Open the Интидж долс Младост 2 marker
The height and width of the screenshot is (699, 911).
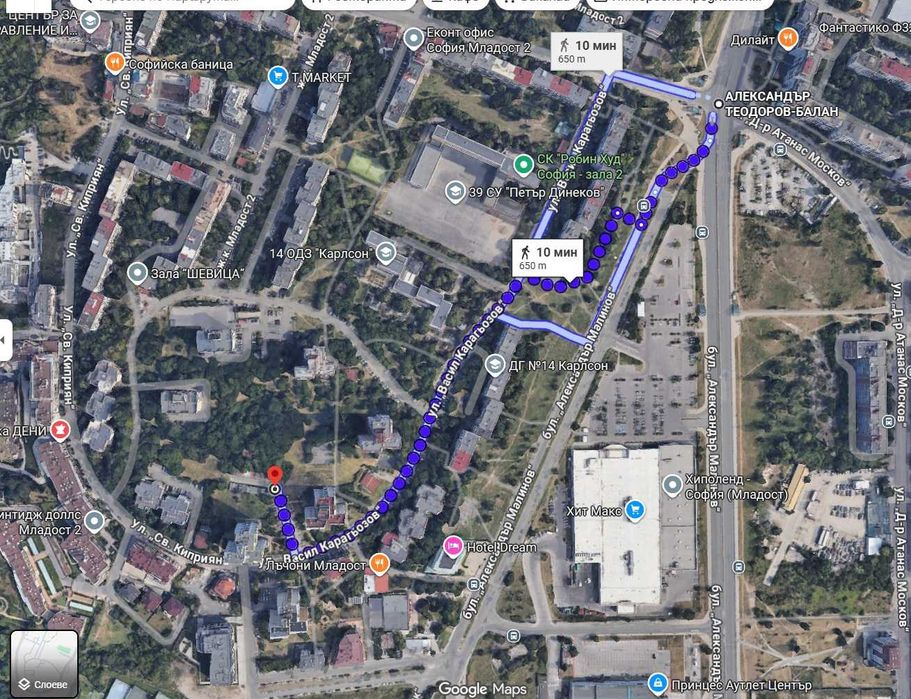94,520
